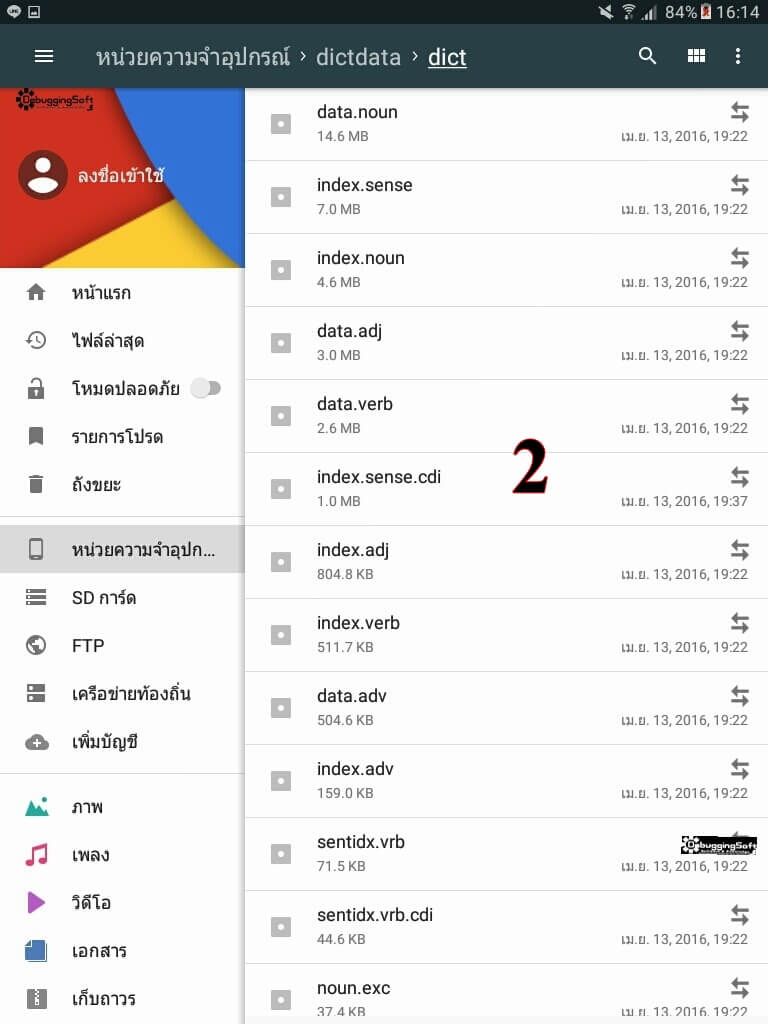Tap ลงชื่อเข้าใช้ to sign in
768x1024 pixels.
pos(120,175)
